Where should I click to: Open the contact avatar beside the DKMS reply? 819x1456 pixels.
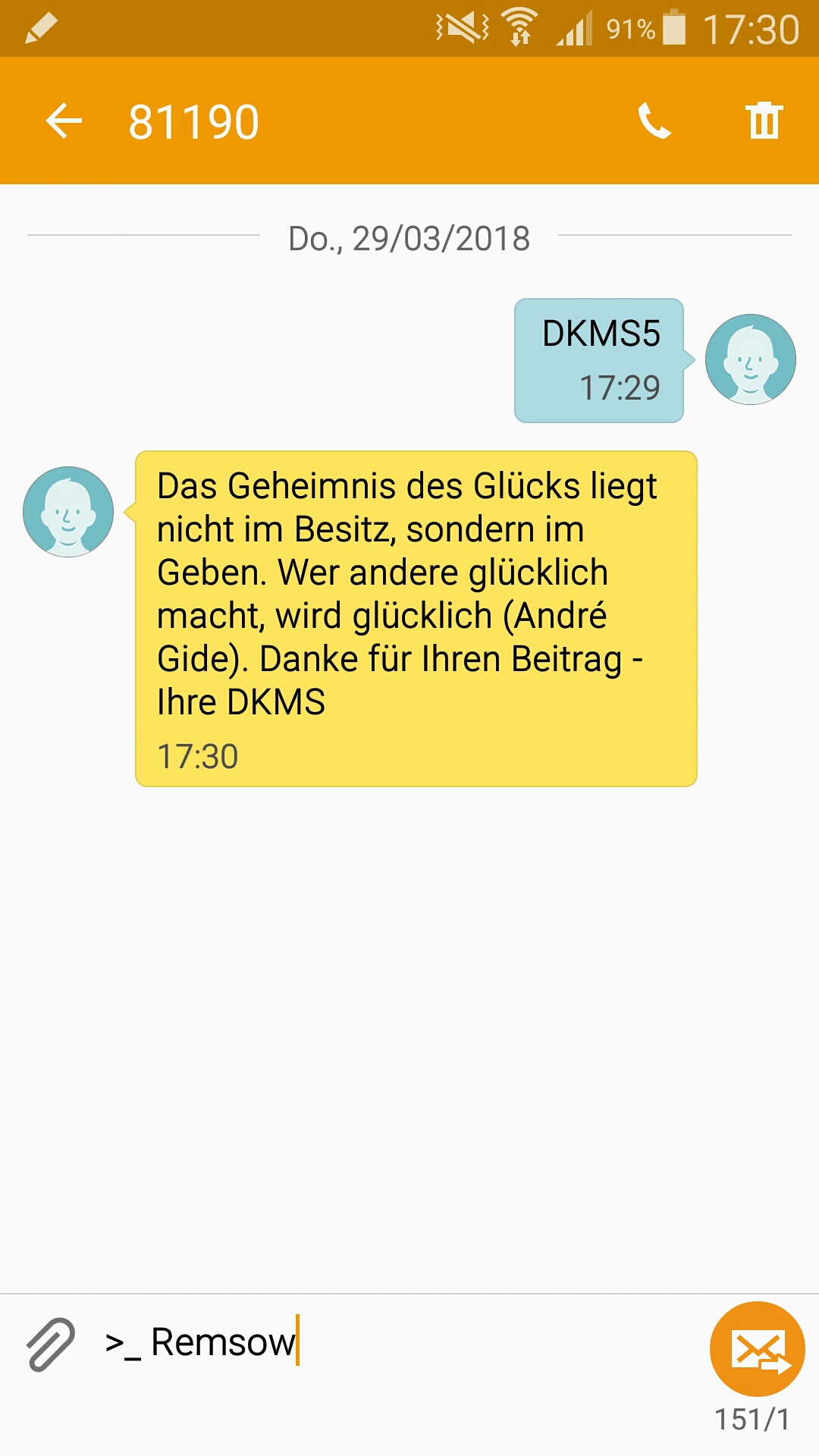(x=68, y=512)
